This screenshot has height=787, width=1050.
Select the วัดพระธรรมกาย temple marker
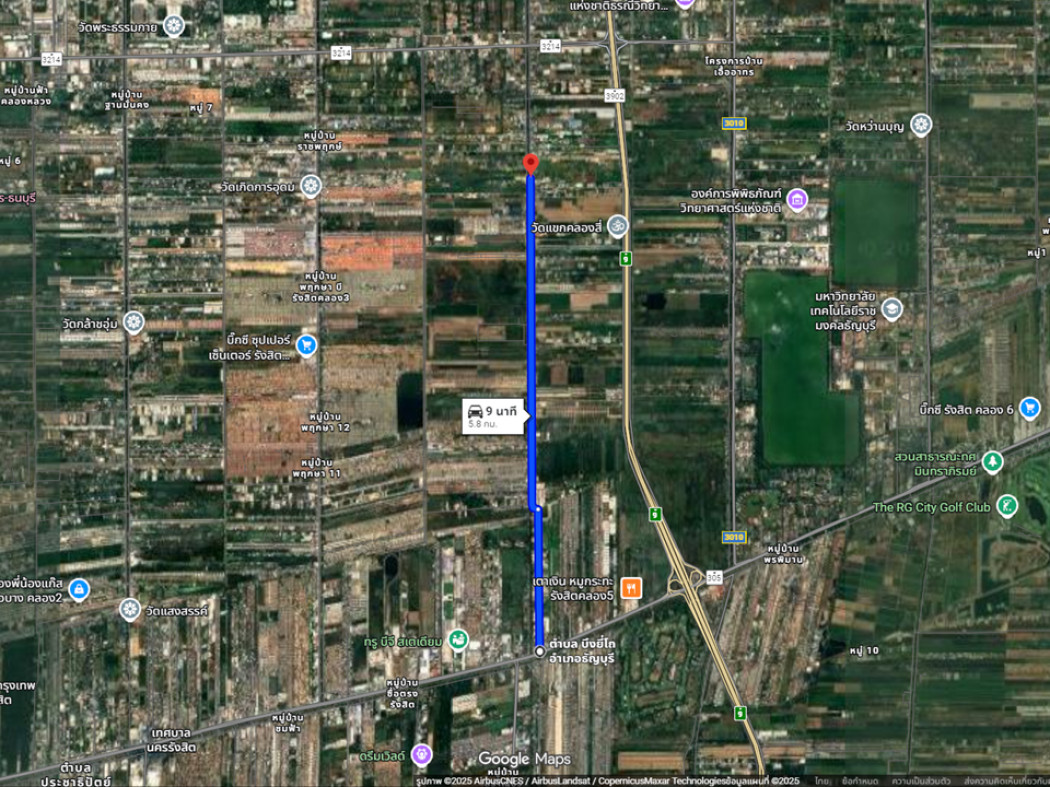pos(174,26)
